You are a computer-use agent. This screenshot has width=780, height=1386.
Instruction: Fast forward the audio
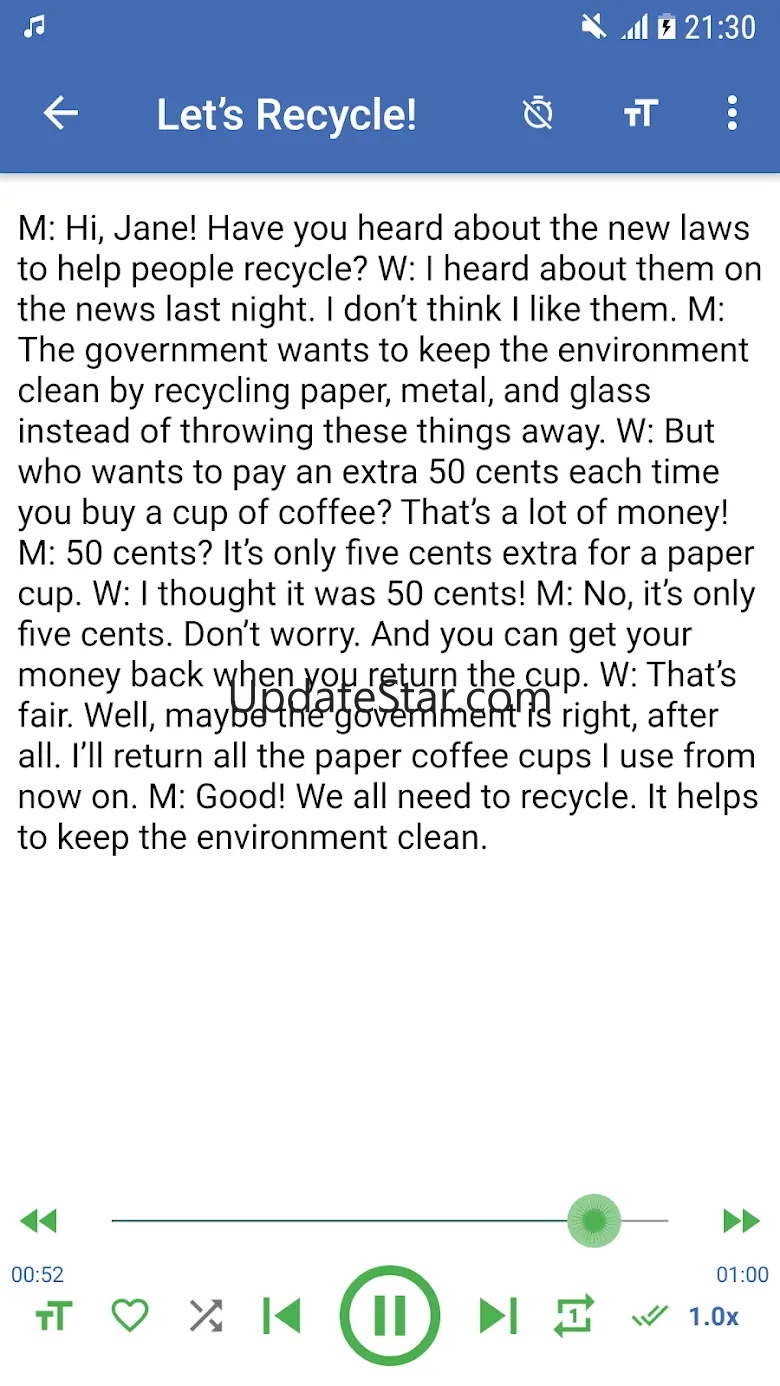pyautogui.click(x=741, y=1220)
